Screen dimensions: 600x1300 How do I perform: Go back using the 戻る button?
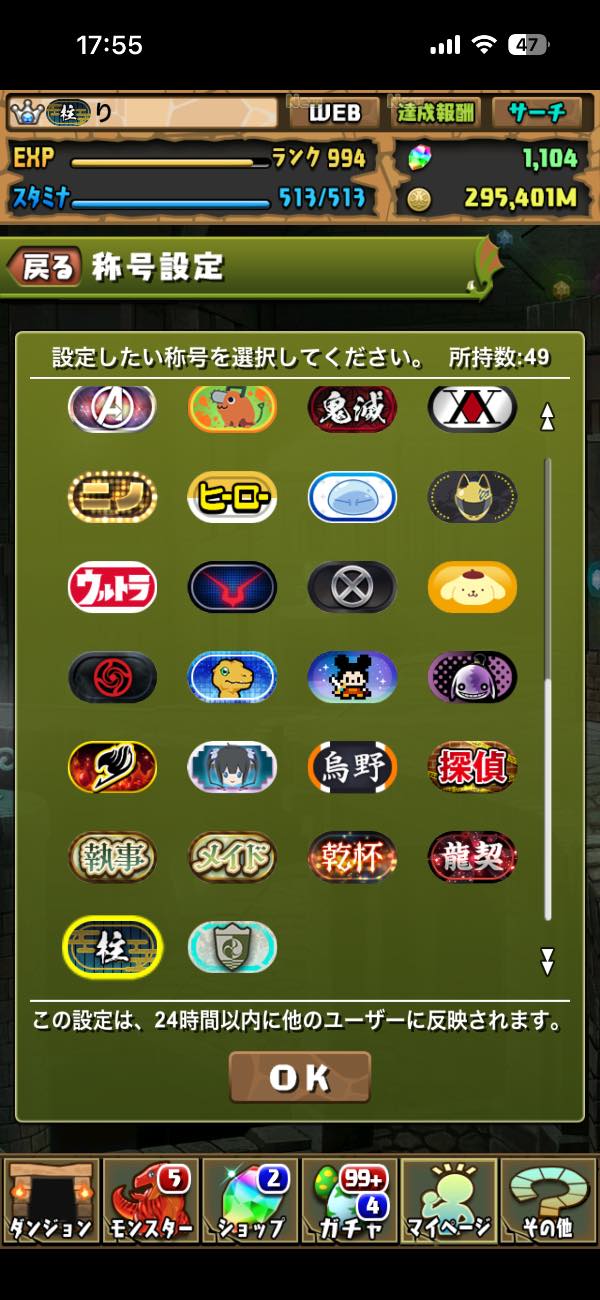coord(45,267)
